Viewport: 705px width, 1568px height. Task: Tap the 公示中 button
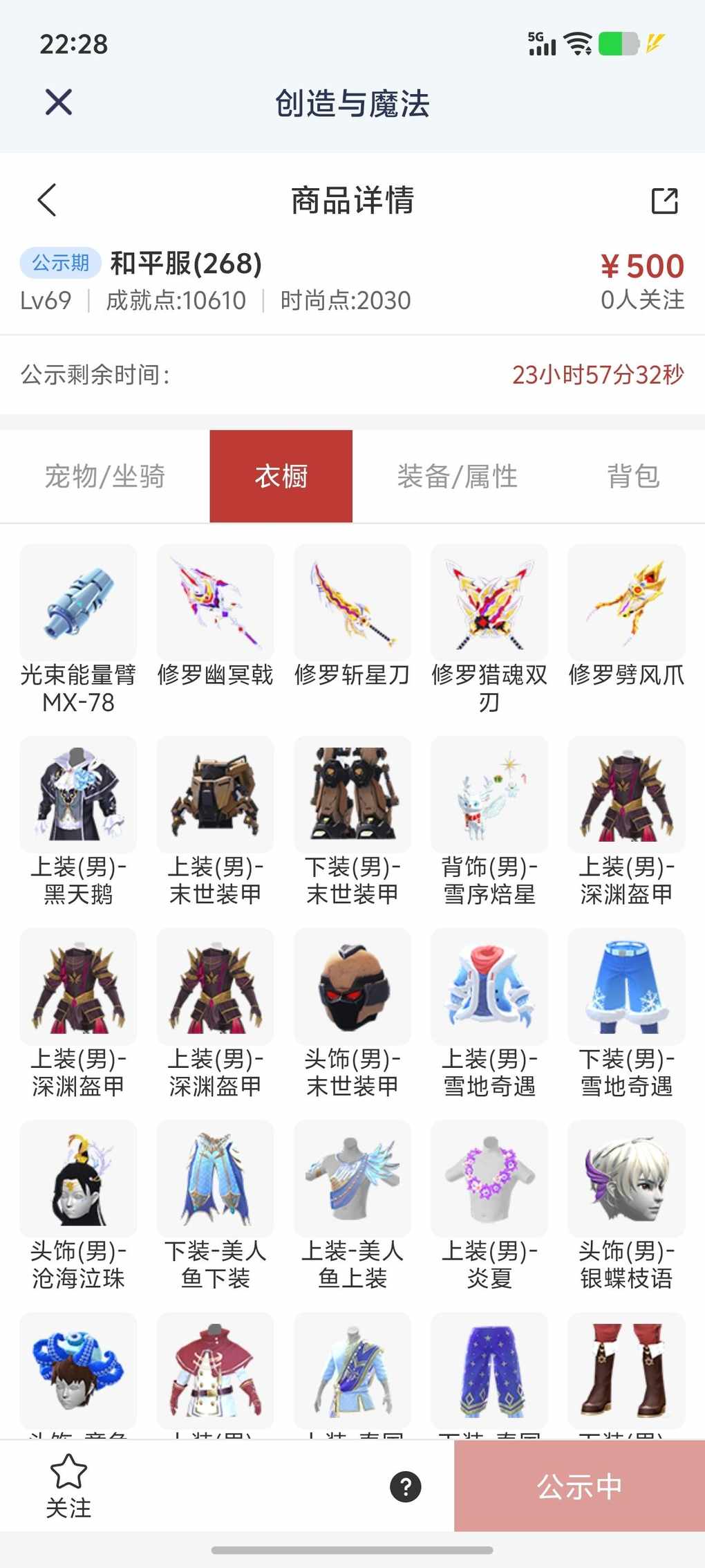(x=579, y=1486)
